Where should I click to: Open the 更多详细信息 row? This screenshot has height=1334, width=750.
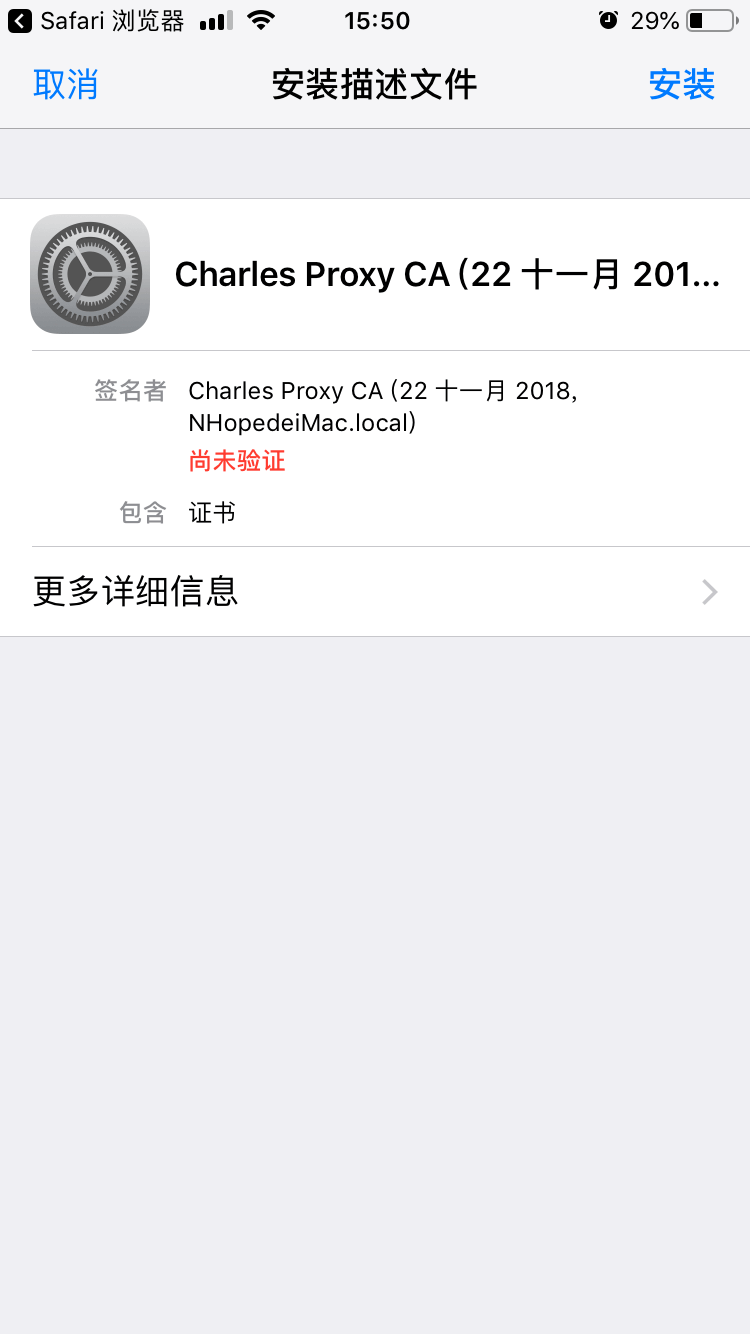[375, 592]
